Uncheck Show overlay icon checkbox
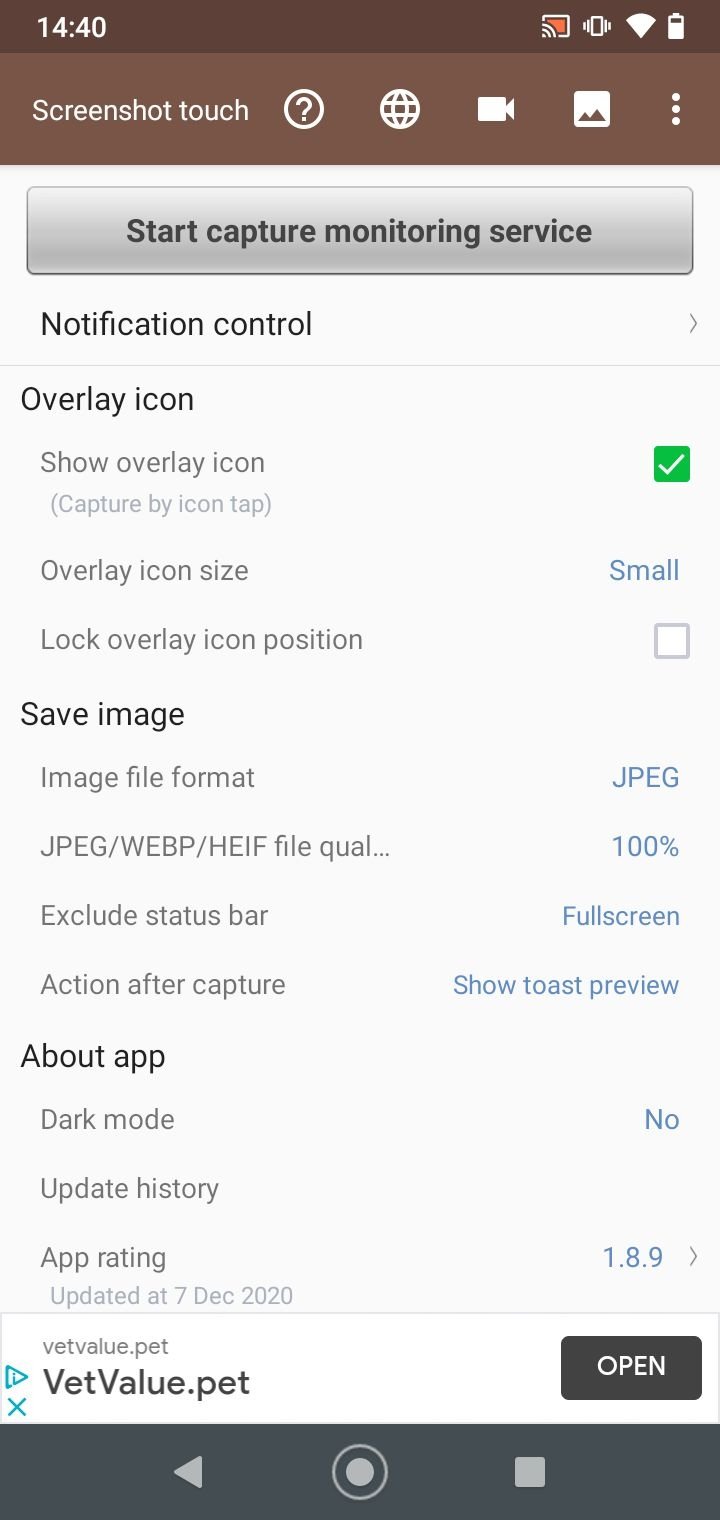Screen dimensions: 720x1520 click(x=672, y=464)
